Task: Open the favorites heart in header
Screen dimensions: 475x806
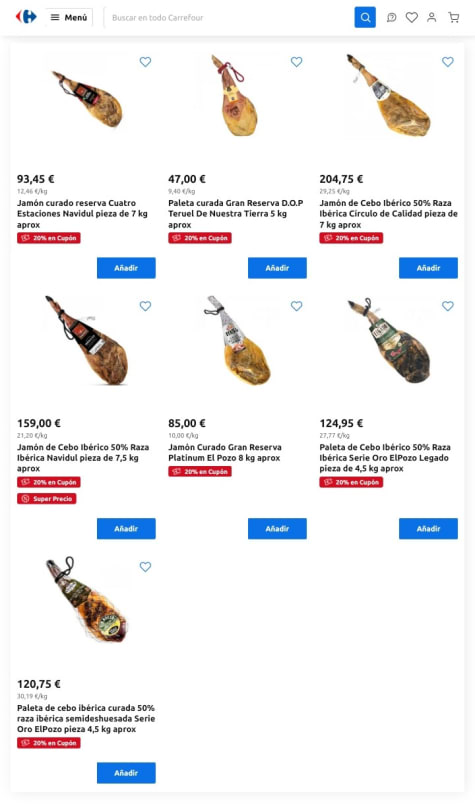Action: [x=412, y=17]
